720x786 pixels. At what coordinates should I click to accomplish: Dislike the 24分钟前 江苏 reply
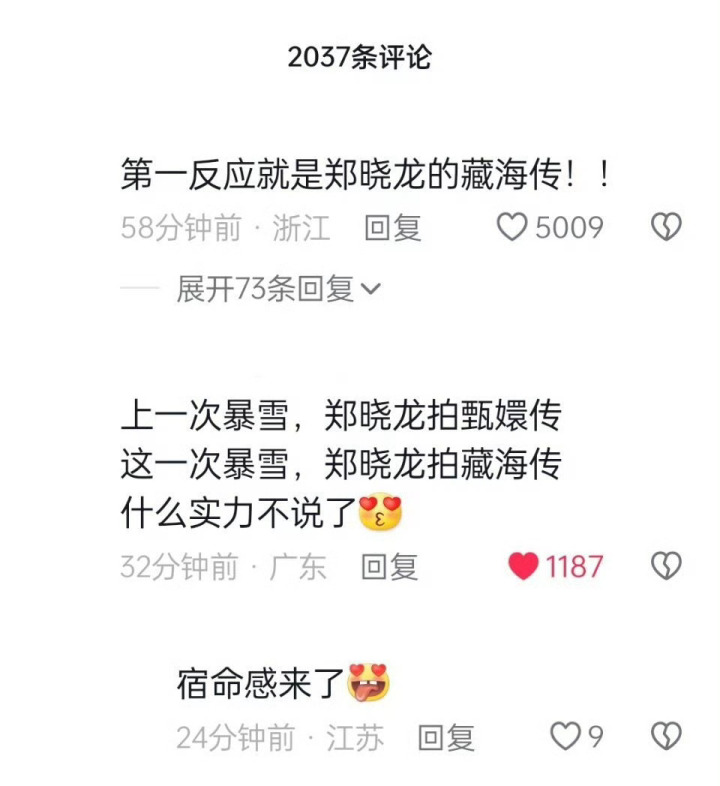(x=666, y=737)
